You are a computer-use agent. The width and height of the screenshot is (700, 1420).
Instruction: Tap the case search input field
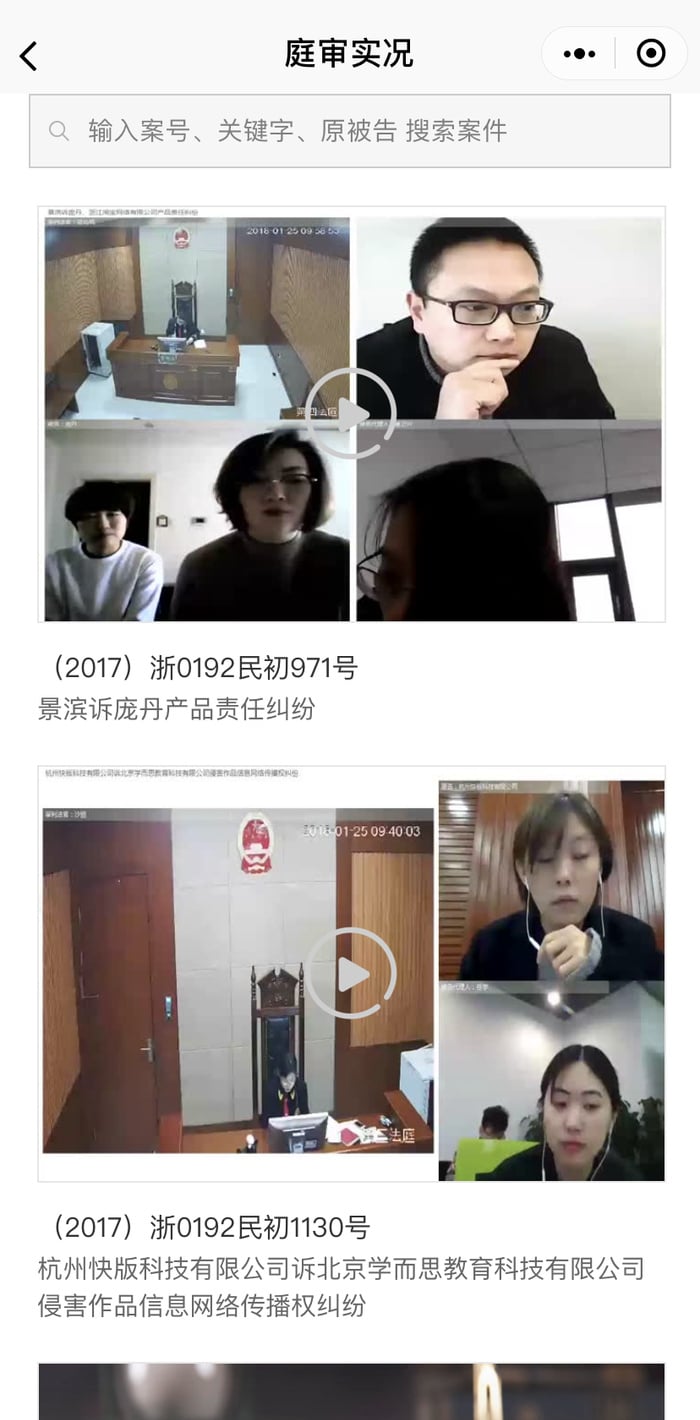tap(350, 131)
